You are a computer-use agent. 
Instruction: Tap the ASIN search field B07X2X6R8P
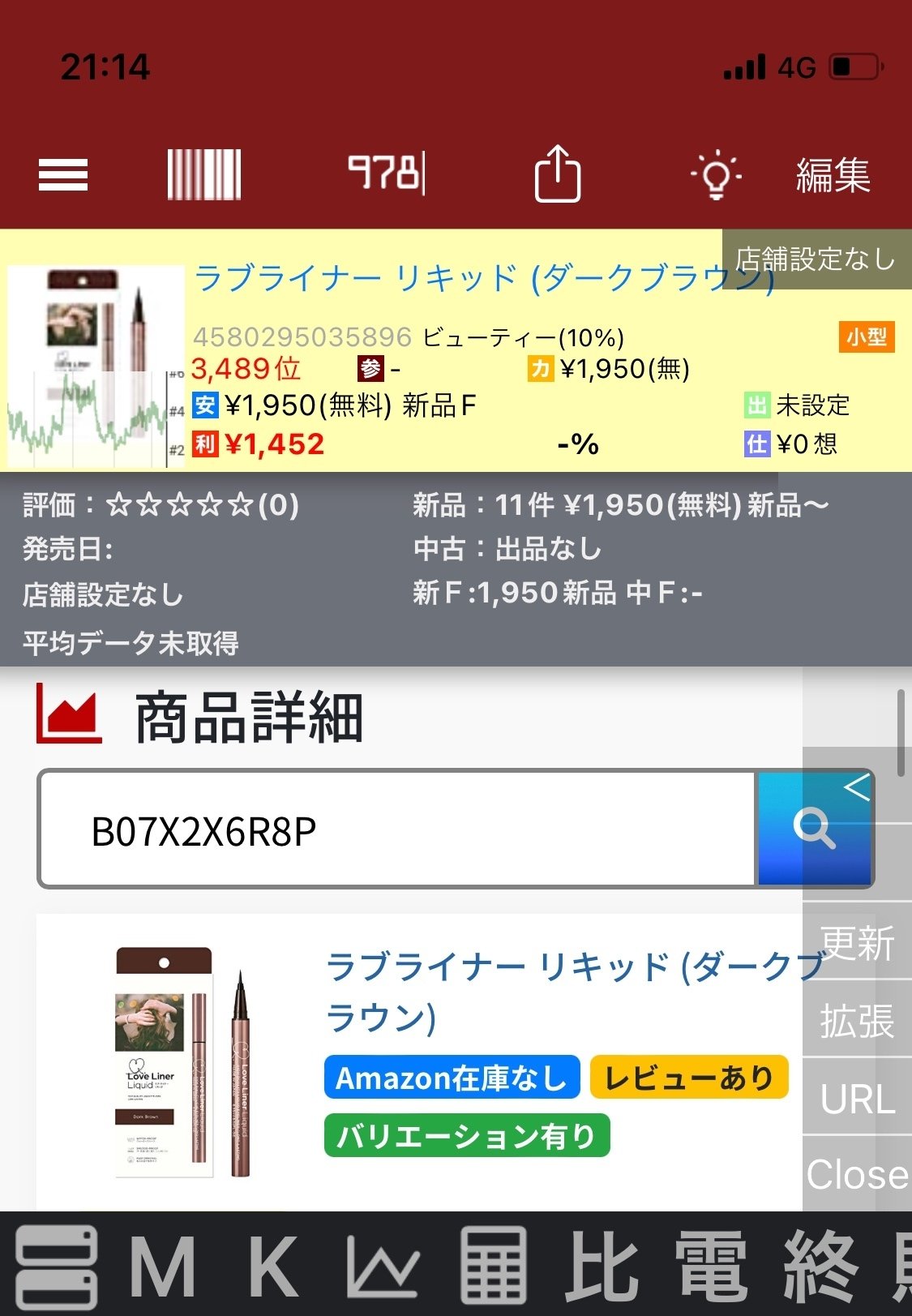click(397, 830)
